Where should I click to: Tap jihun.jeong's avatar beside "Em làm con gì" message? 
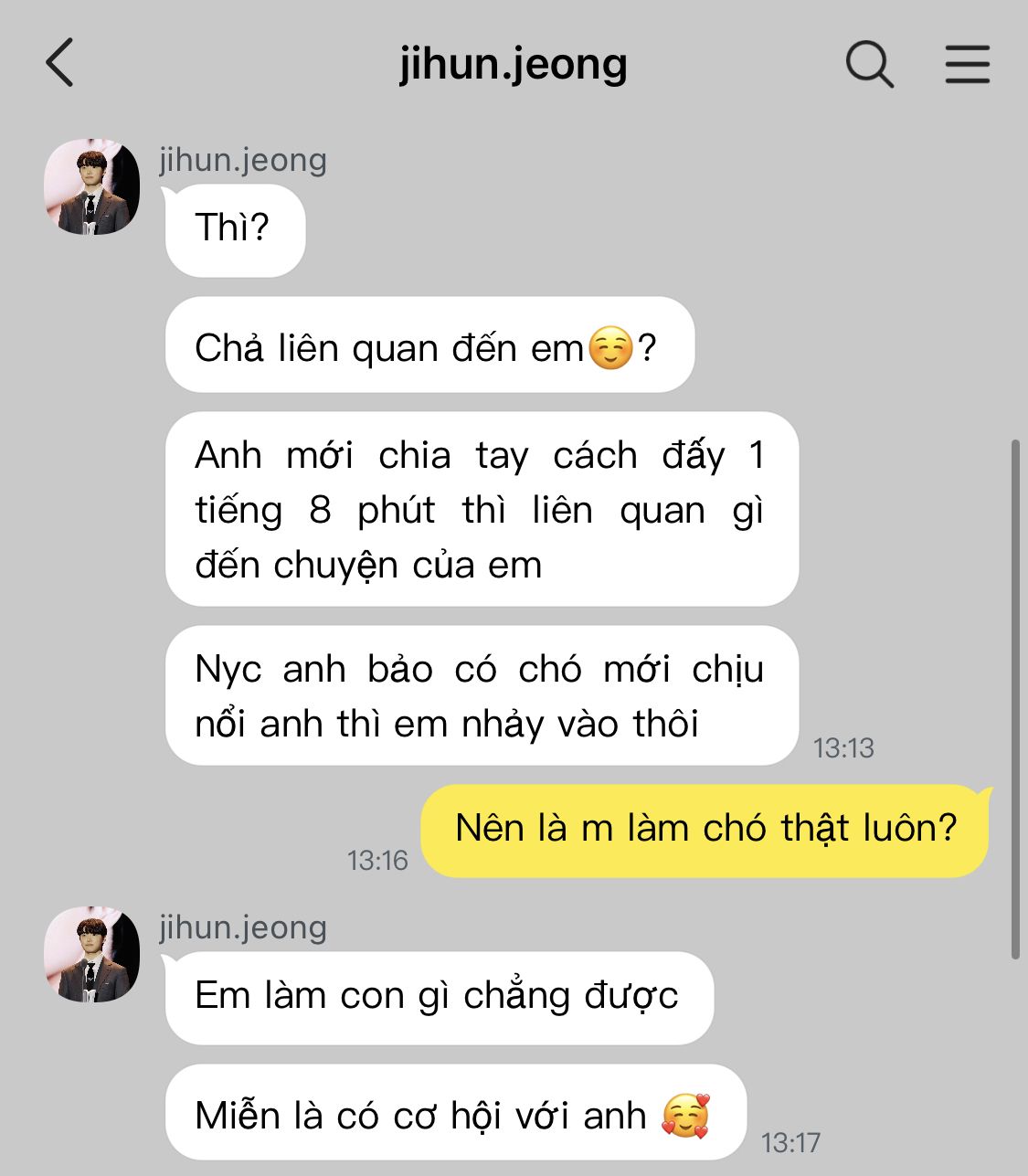[92, 954]
